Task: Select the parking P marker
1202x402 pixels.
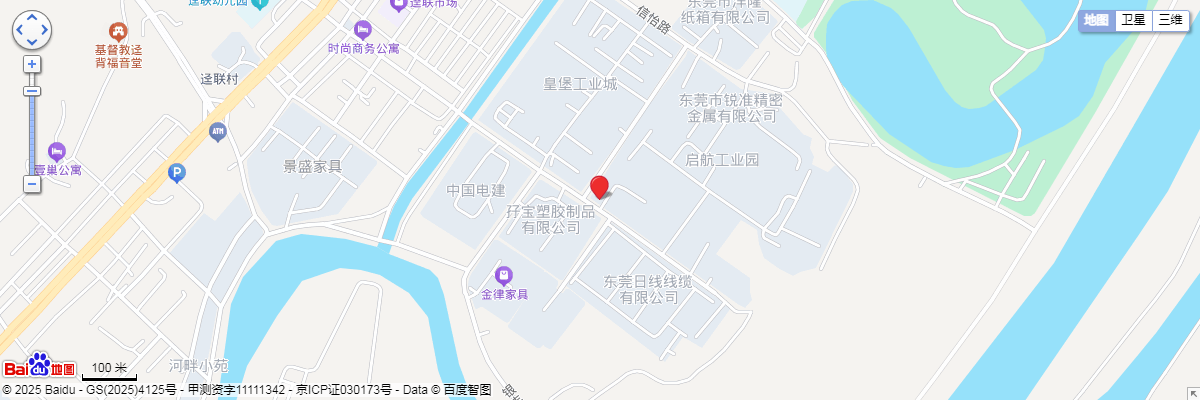Action: coord(177,173)
